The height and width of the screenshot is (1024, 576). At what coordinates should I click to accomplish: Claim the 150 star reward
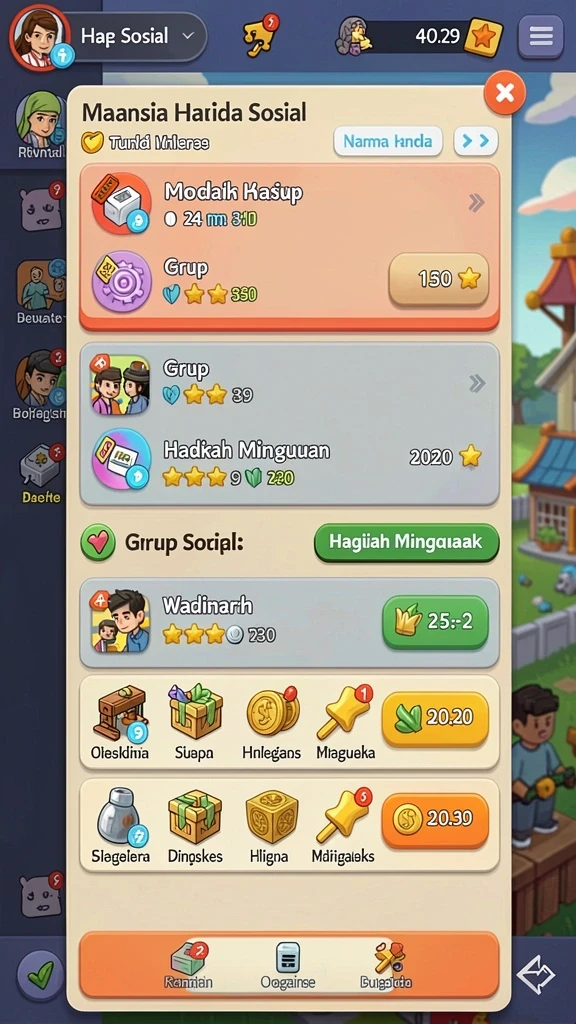439,280
